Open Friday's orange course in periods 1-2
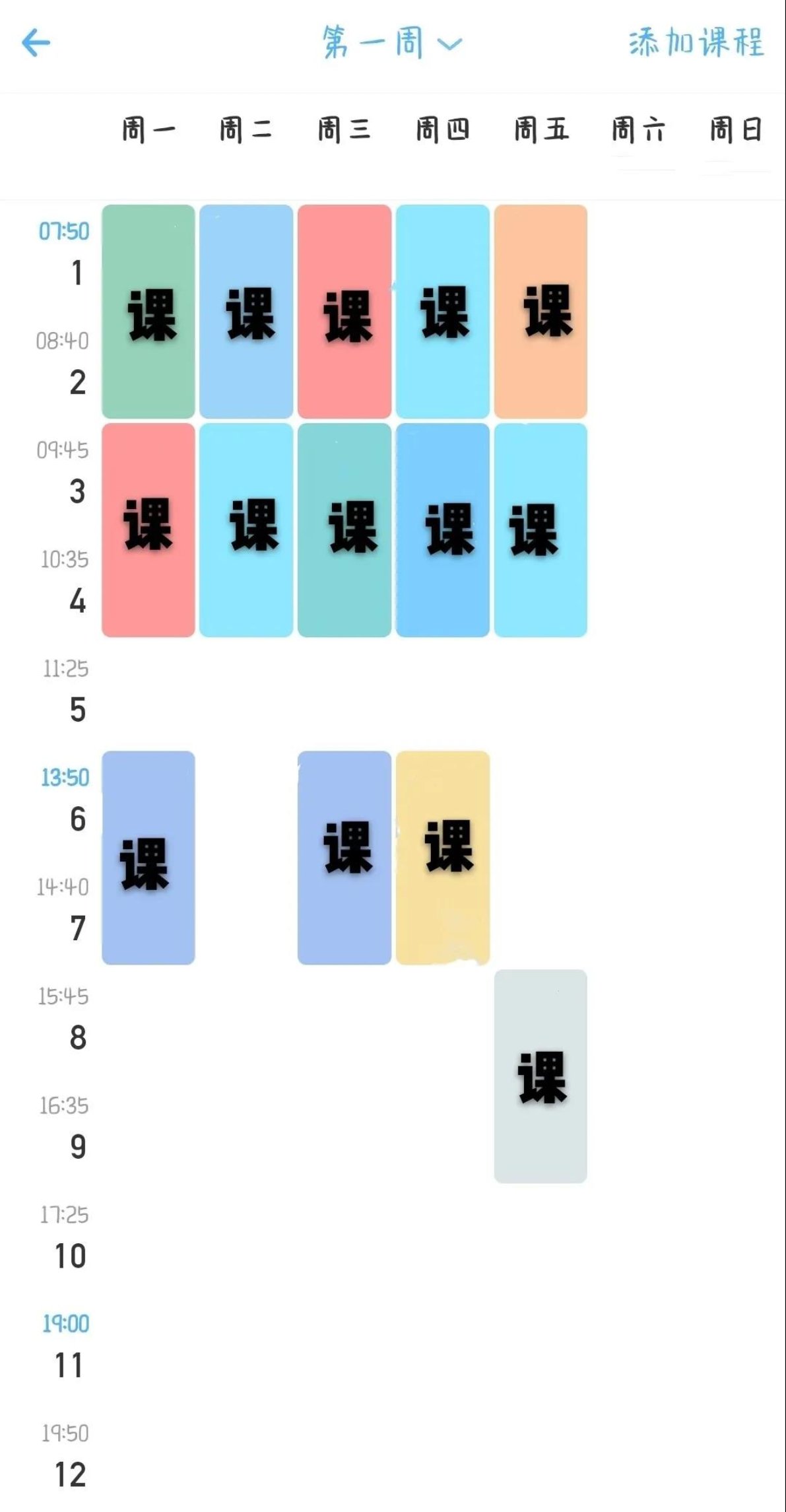 click(540, 312)
